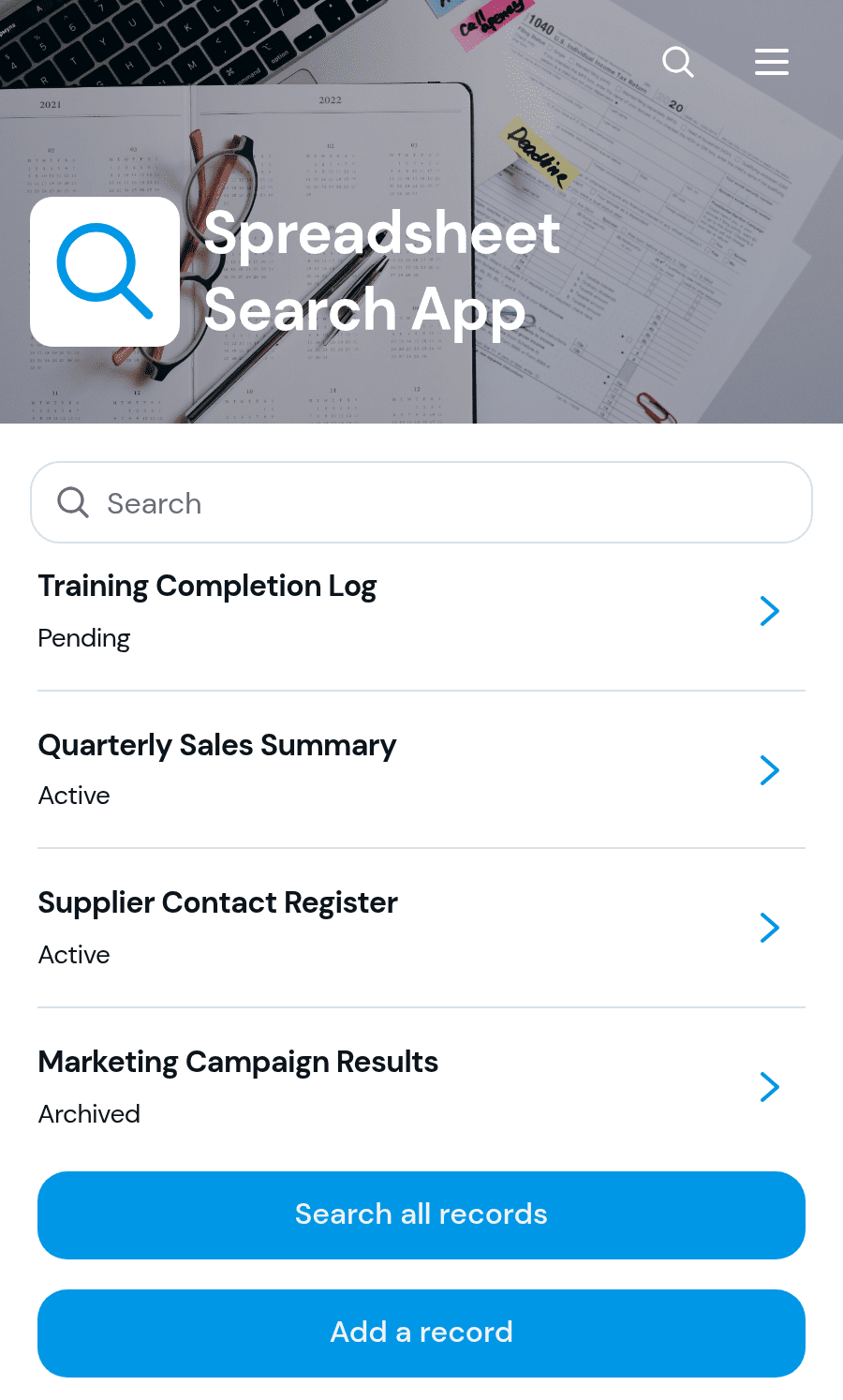Open the Training Completion Log record
Image resolution: width=843 pixels, height=1400 pixels.
pyautogui.click(x=421, y=612)
